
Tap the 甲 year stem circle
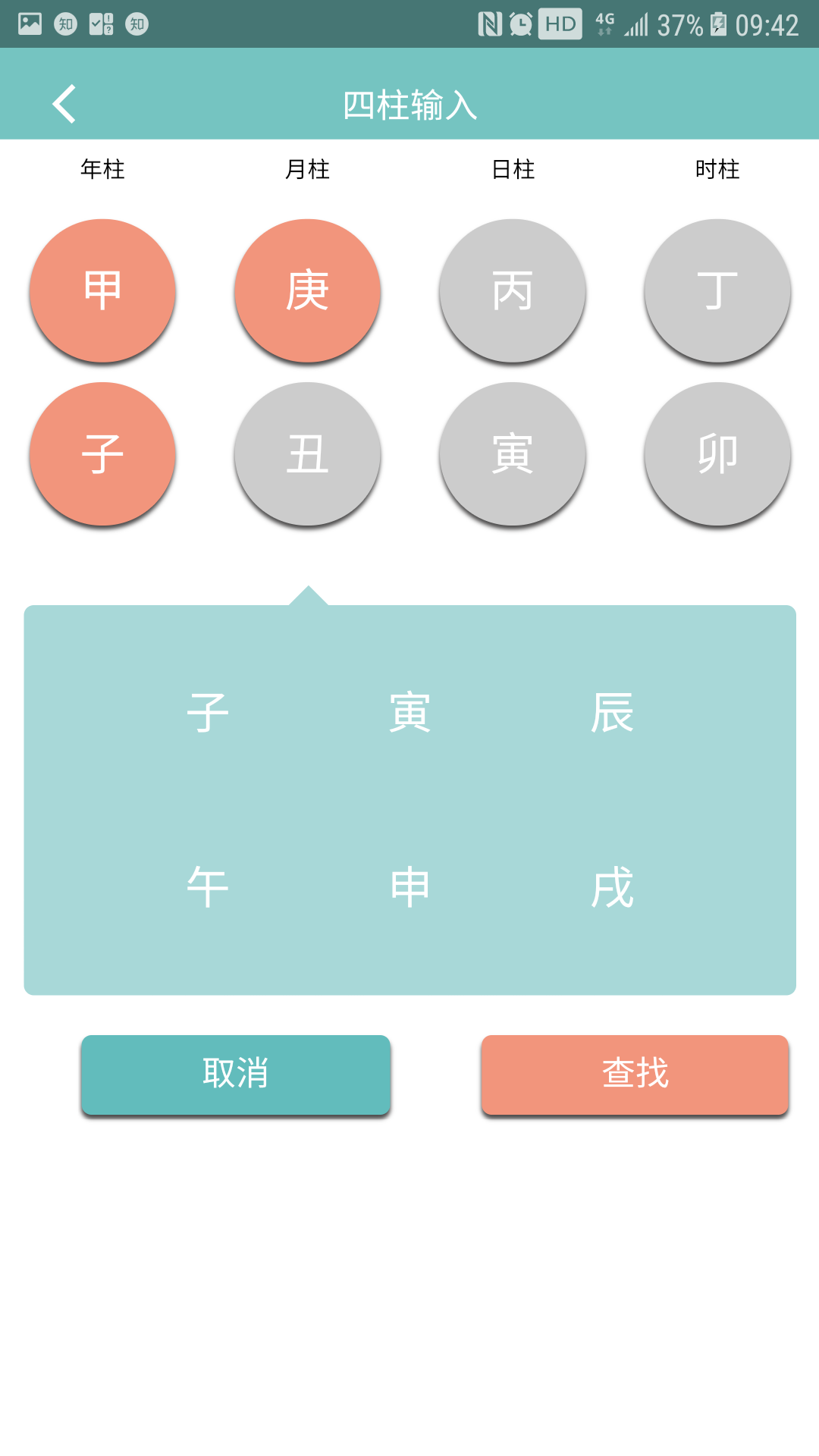(x=102, y=290)
